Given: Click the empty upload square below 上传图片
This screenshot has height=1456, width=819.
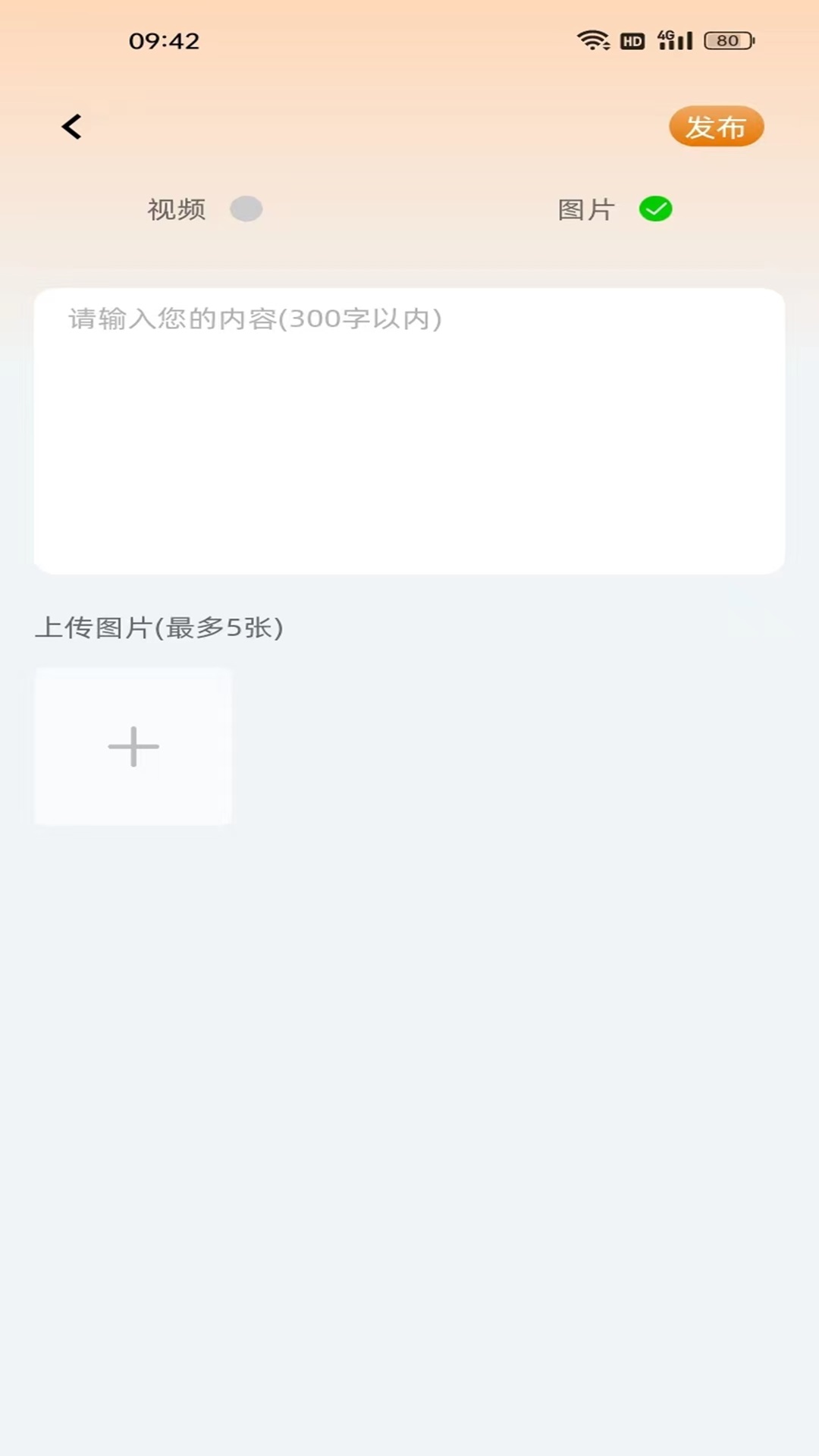Looking at the screenshot, I should 133,746.
